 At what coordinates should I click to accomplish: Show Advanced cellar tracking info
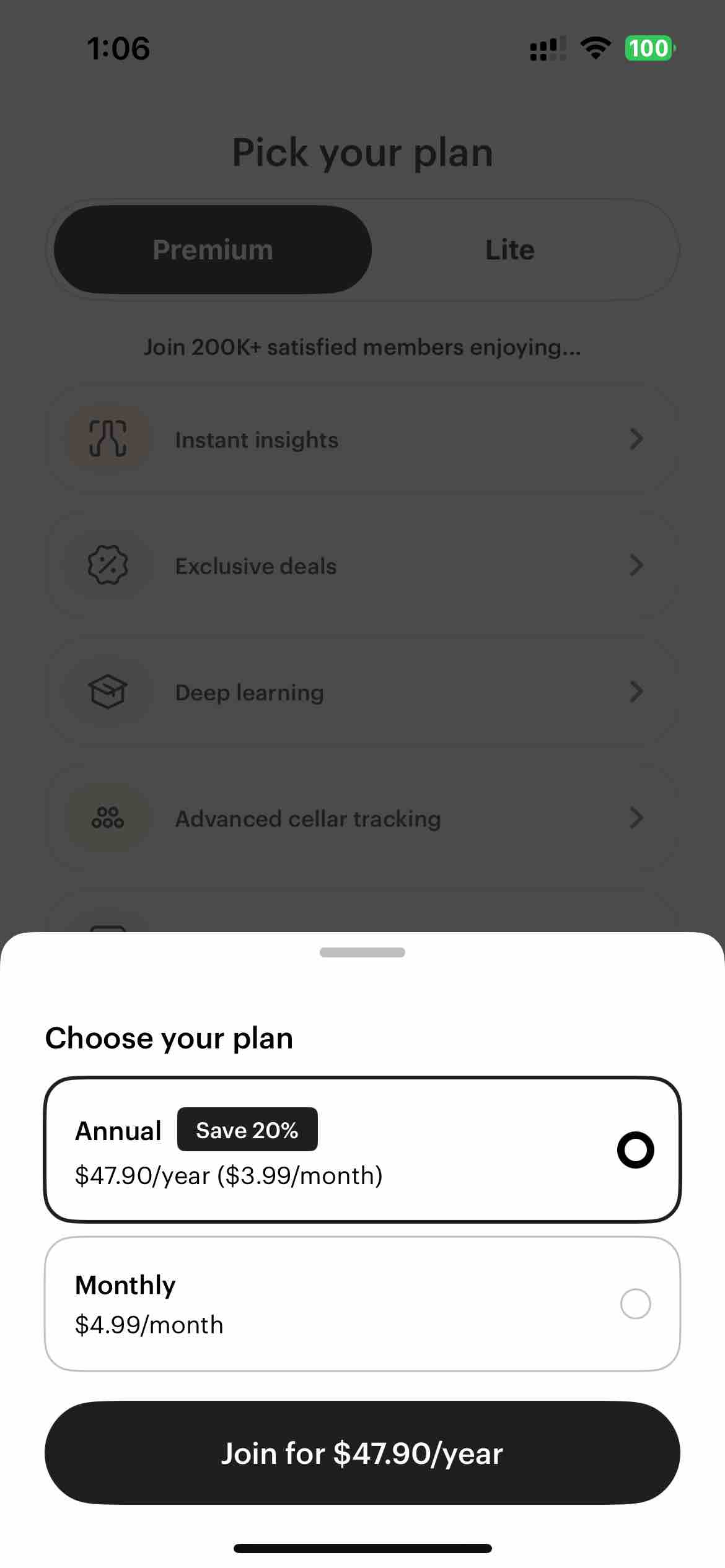coord(362,818)
